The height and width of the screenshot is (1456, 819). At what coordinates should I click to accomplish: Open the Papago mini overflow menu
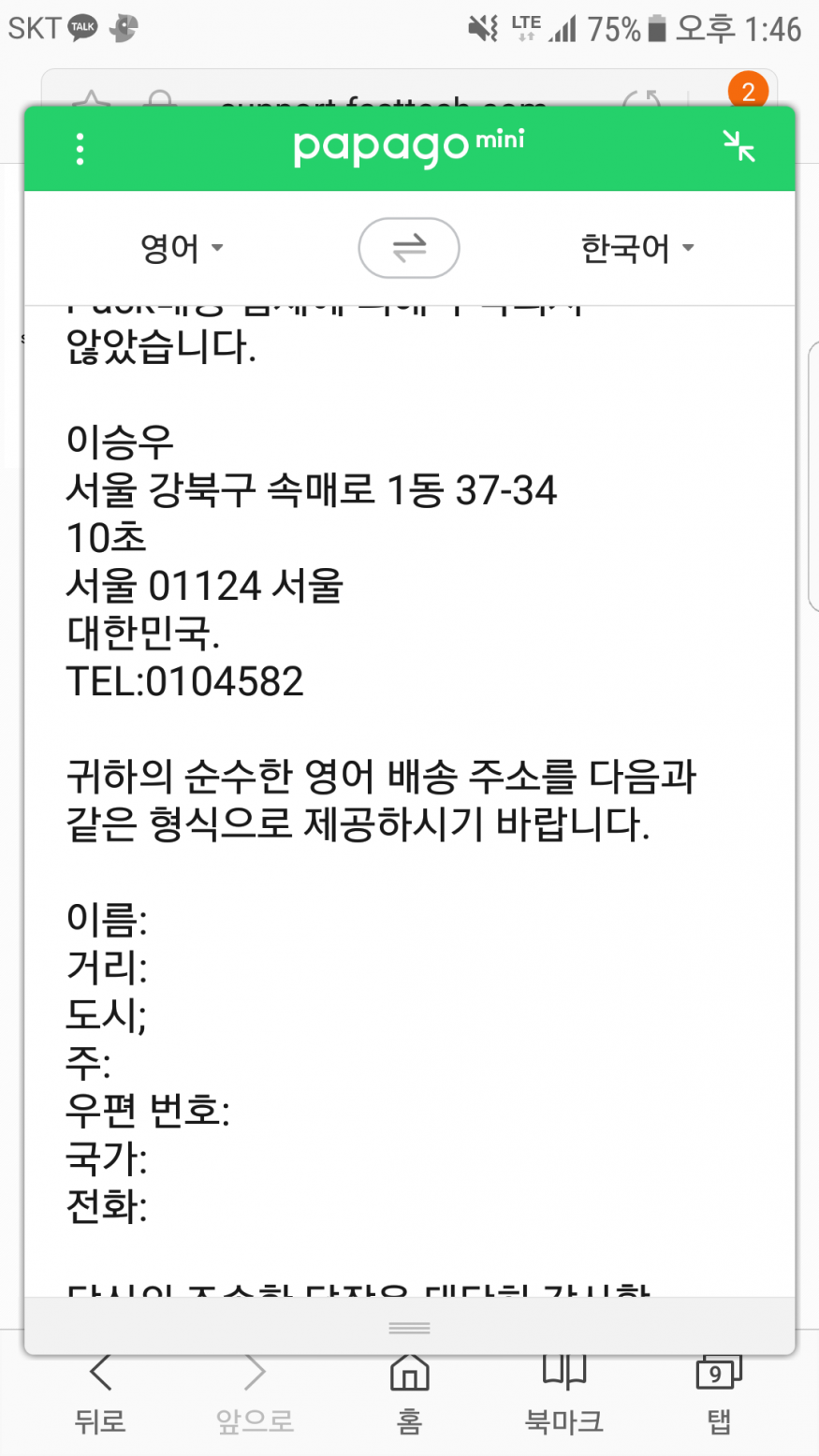(80, 149)
